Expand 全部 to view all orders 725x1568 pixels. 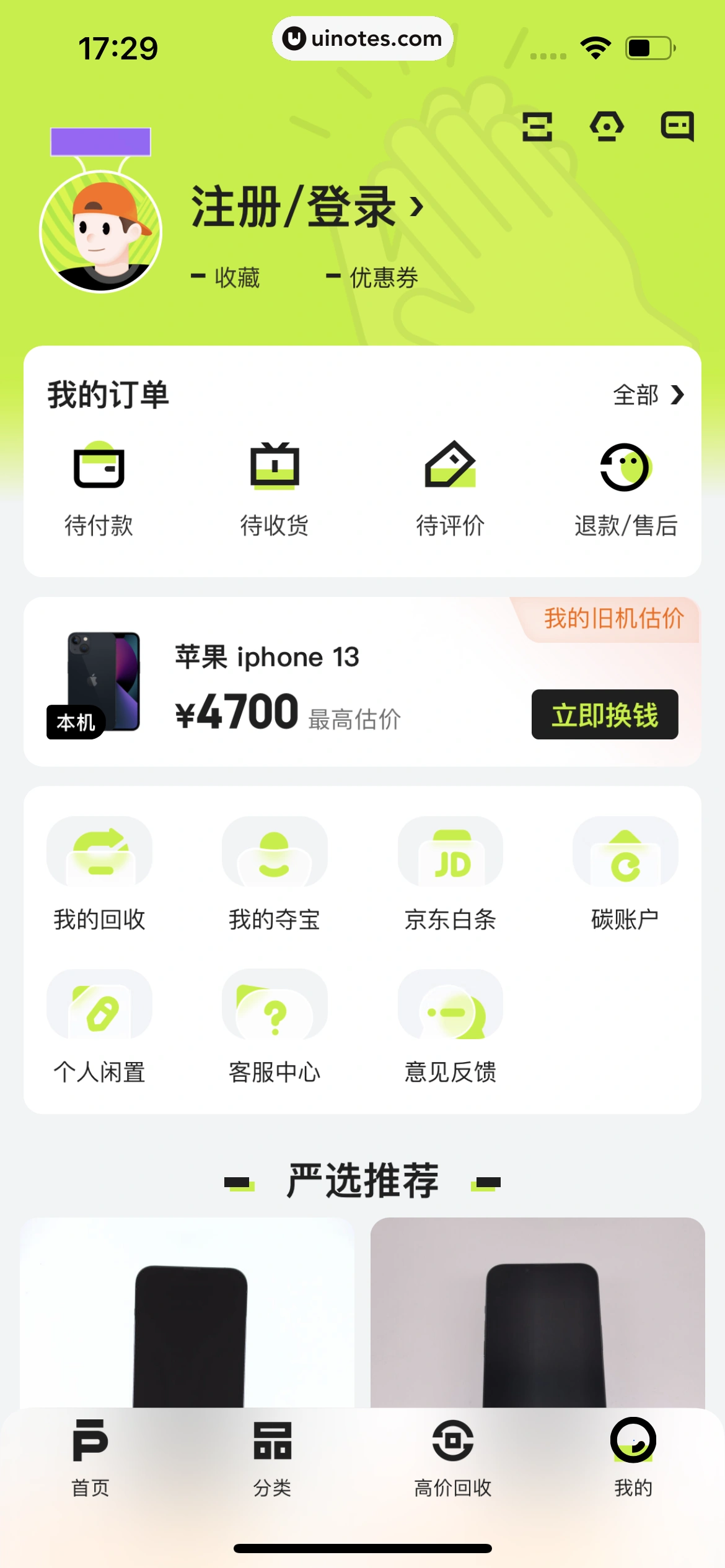tap(648, 394)
